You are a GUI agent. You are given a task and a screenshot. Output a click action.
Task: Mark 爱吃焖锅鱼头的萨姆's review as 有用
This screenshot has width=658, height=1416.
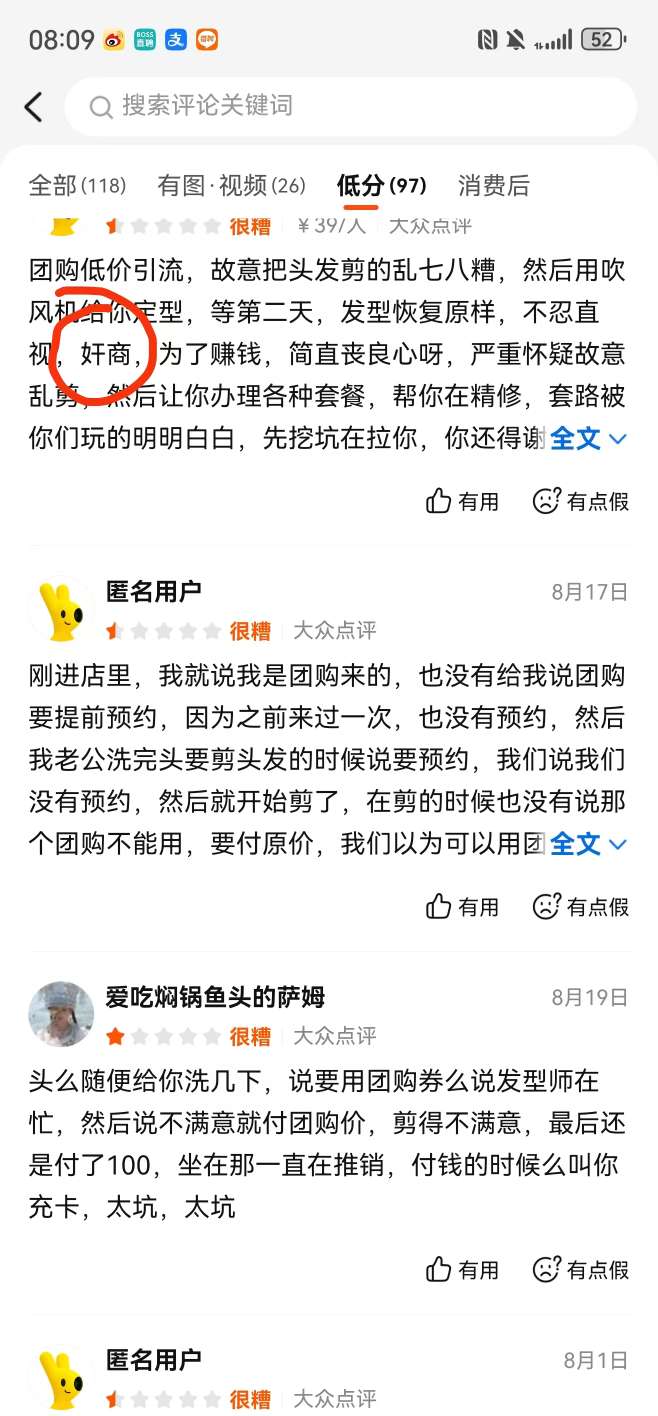click(462, 1269)
